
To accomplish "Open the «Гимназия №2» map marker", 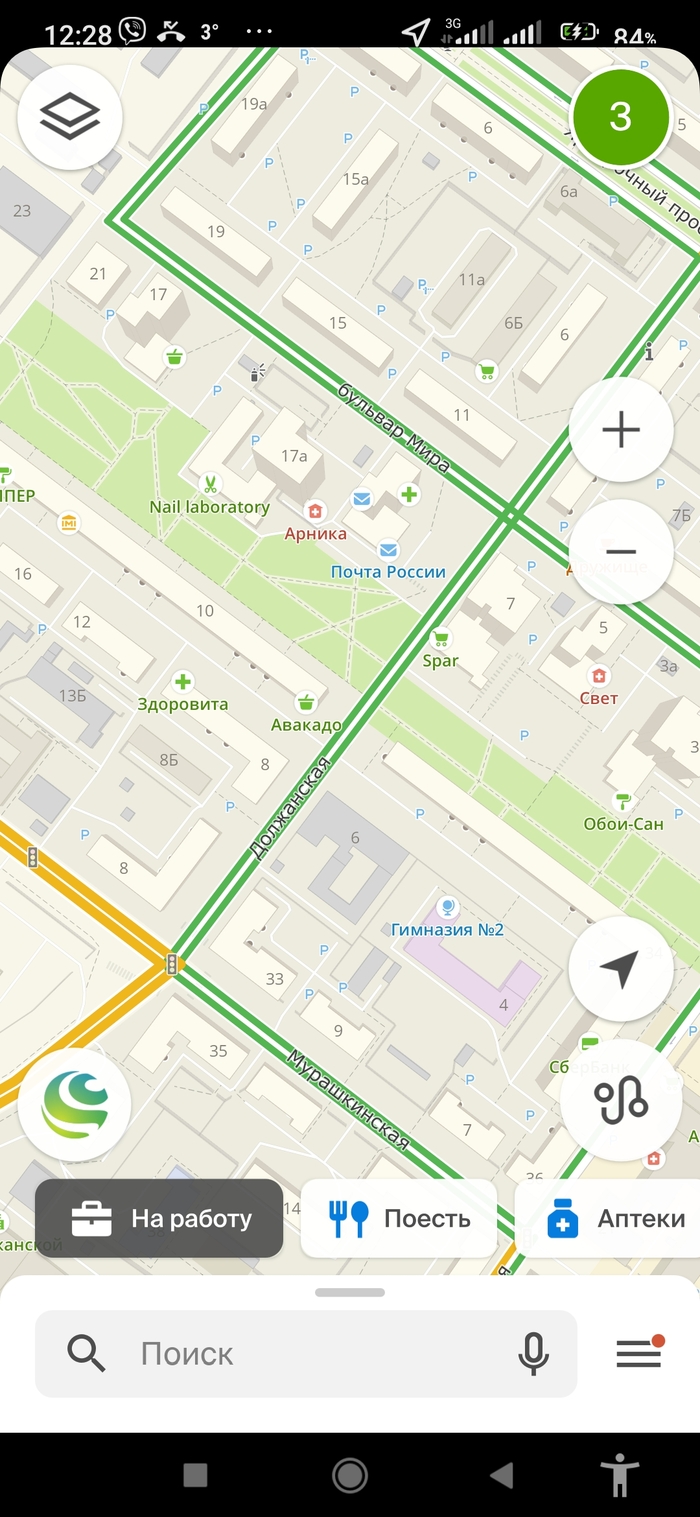I will coord(448,908).
